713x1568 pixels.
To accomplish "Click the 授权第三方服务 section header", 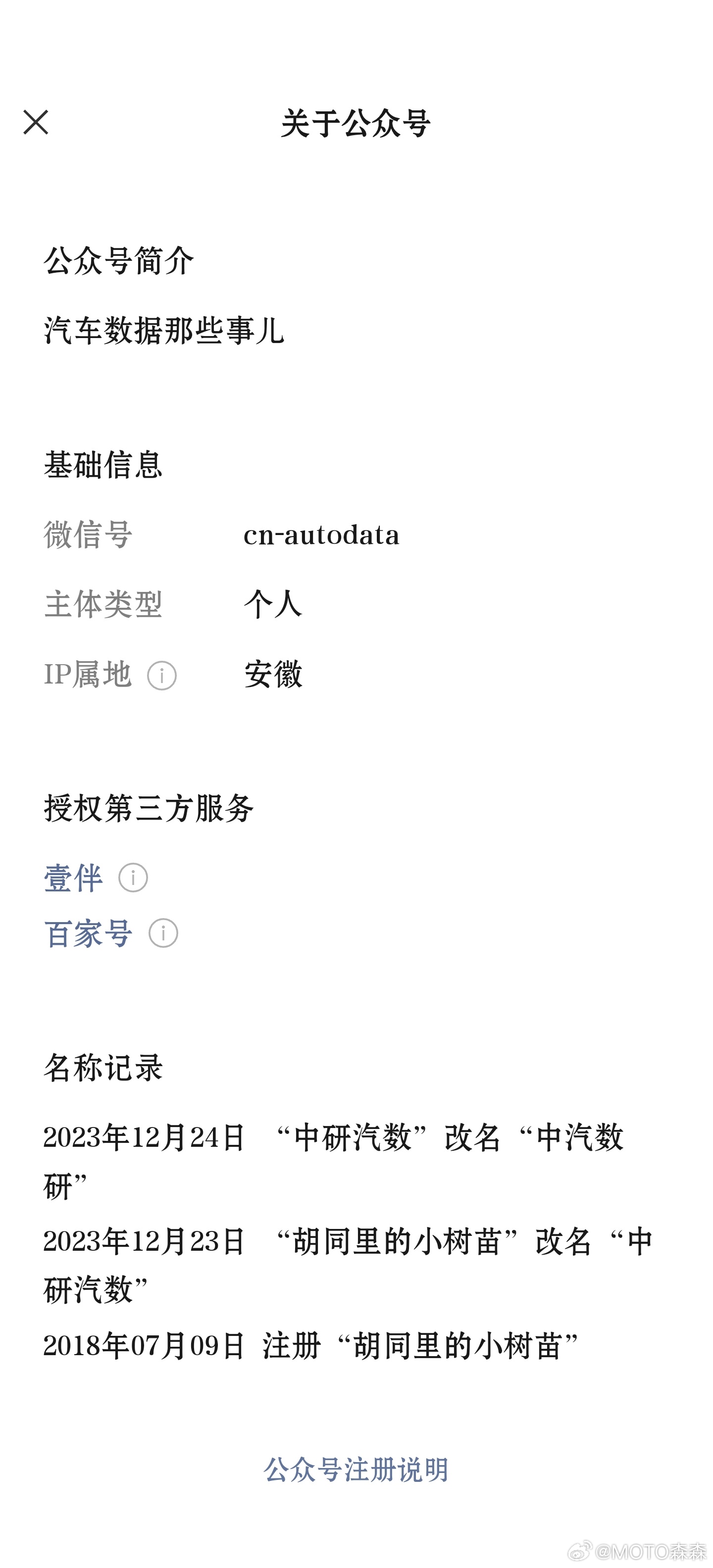I will [x=150, y=808].
